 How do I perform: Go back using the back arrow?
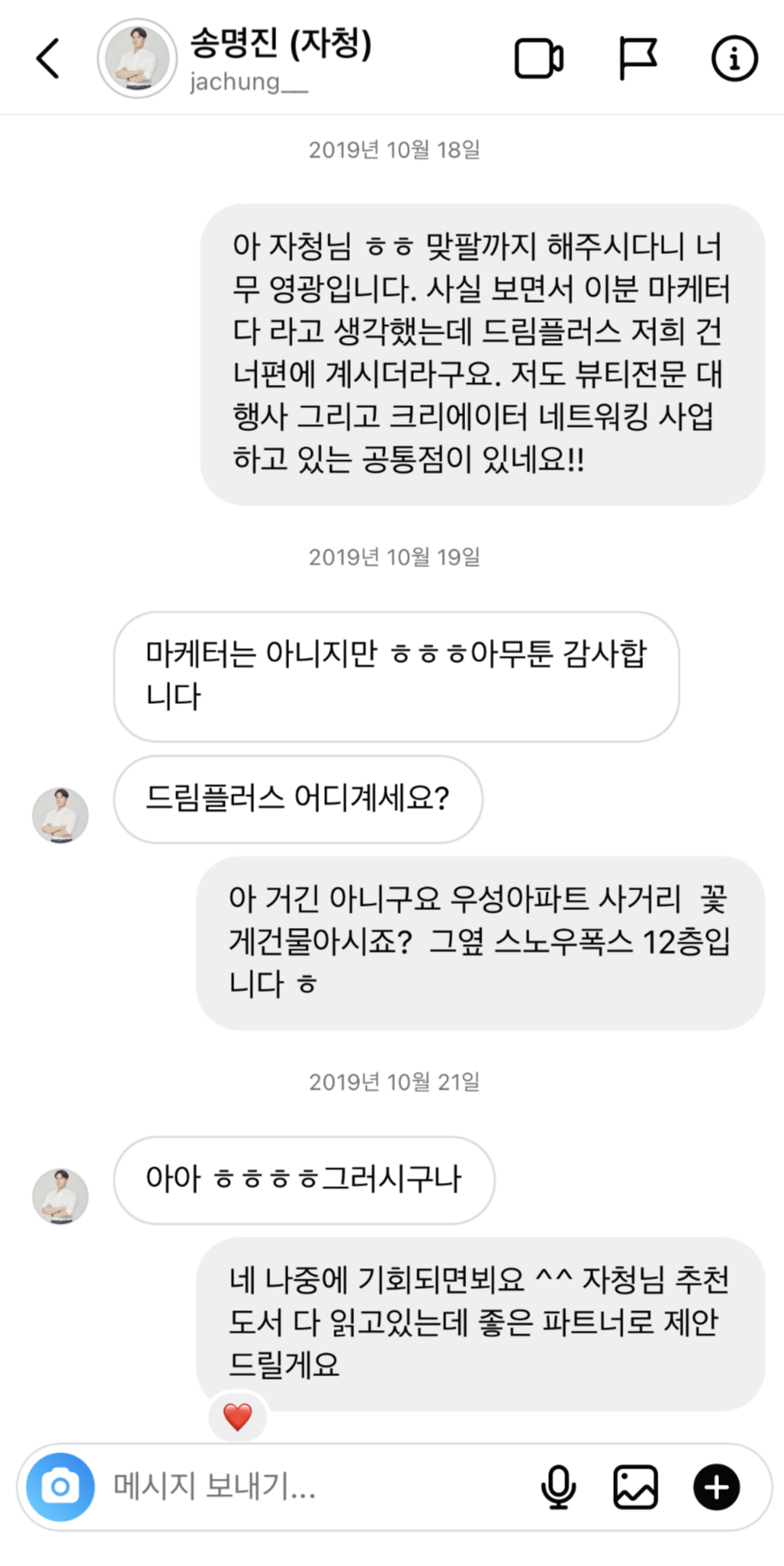[x=47, y=56]
